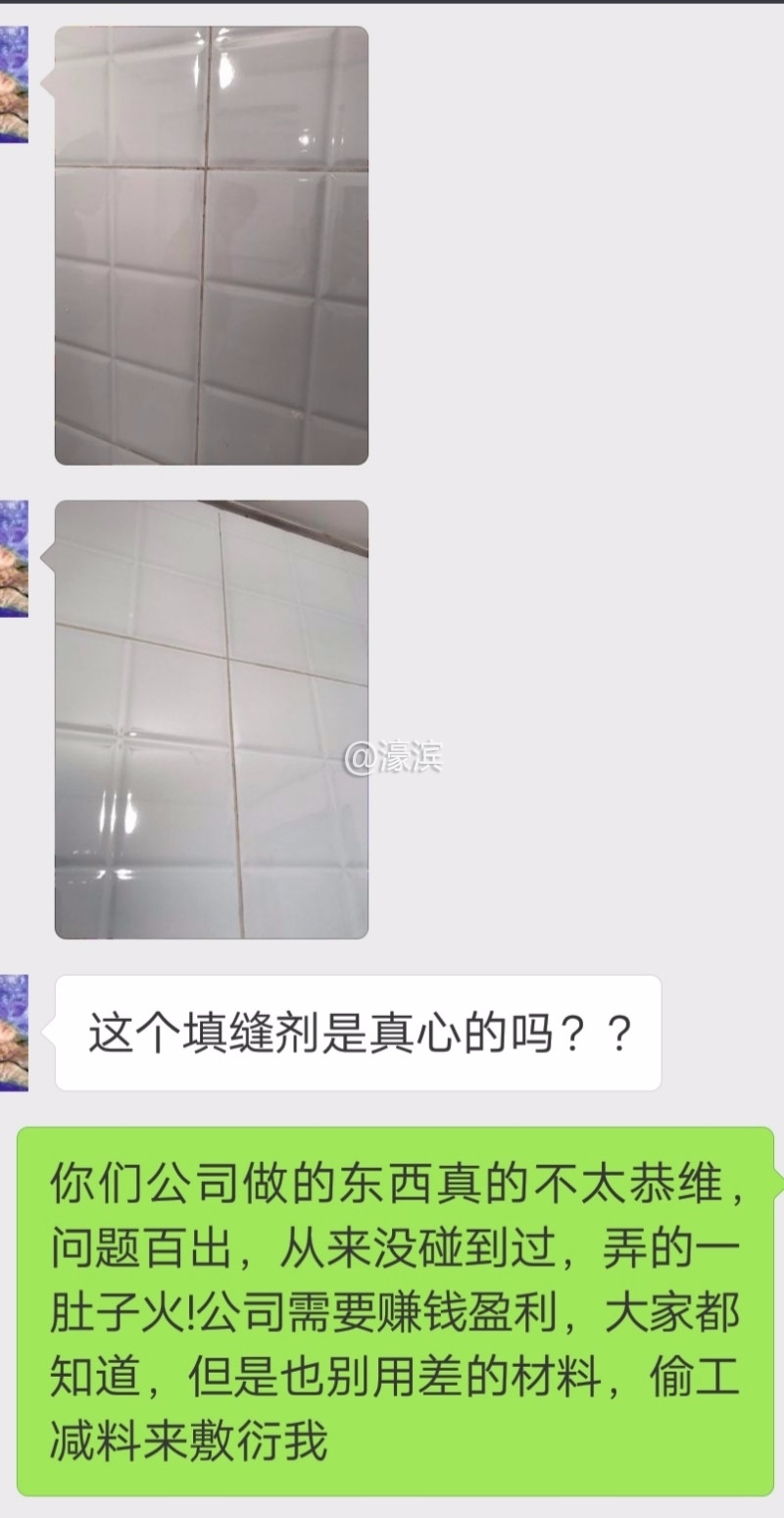
Task: View the first tile wall photo full screen
Action: [211, 245]
